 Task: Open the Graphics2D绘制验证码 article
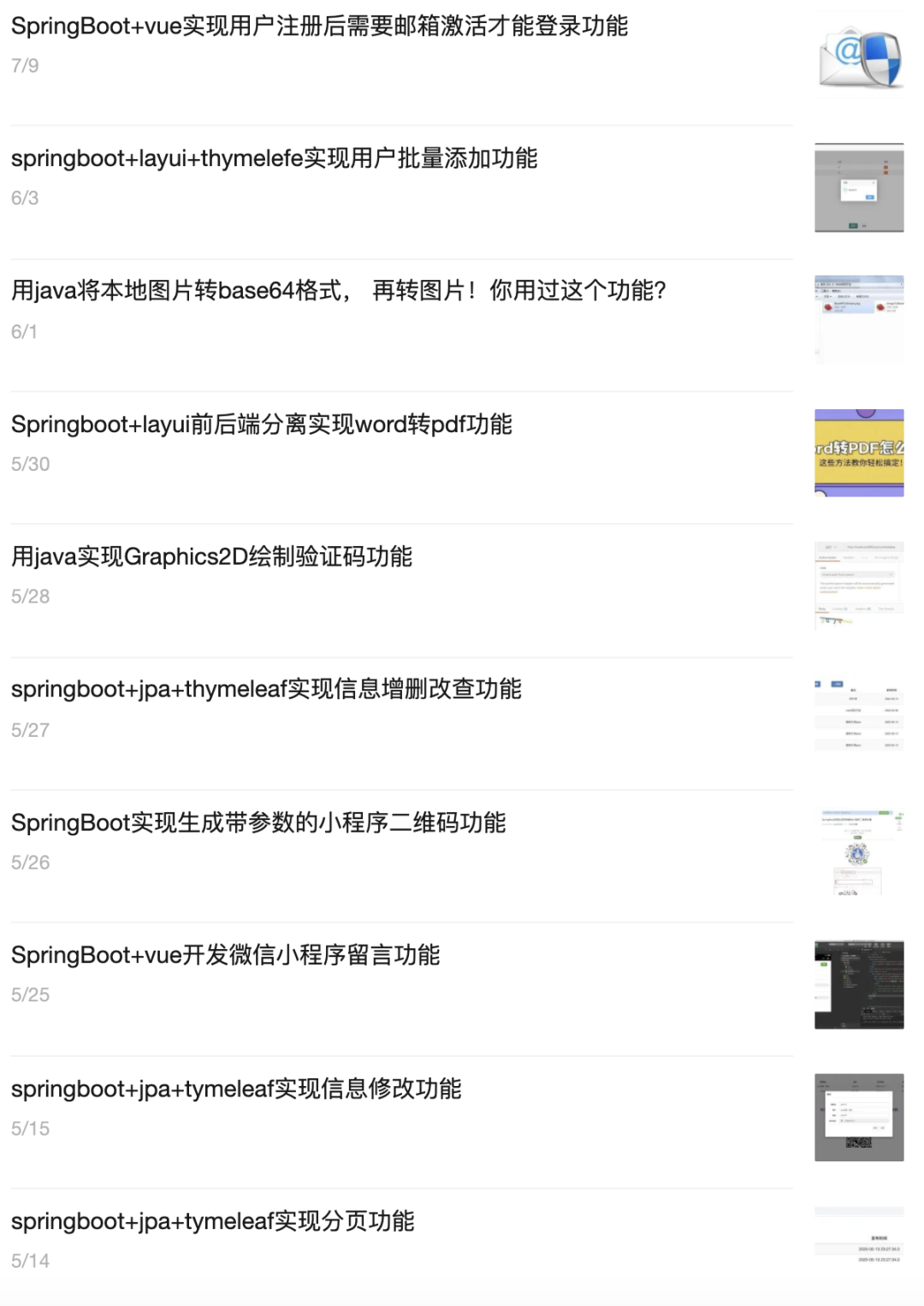tap(211, 557)
